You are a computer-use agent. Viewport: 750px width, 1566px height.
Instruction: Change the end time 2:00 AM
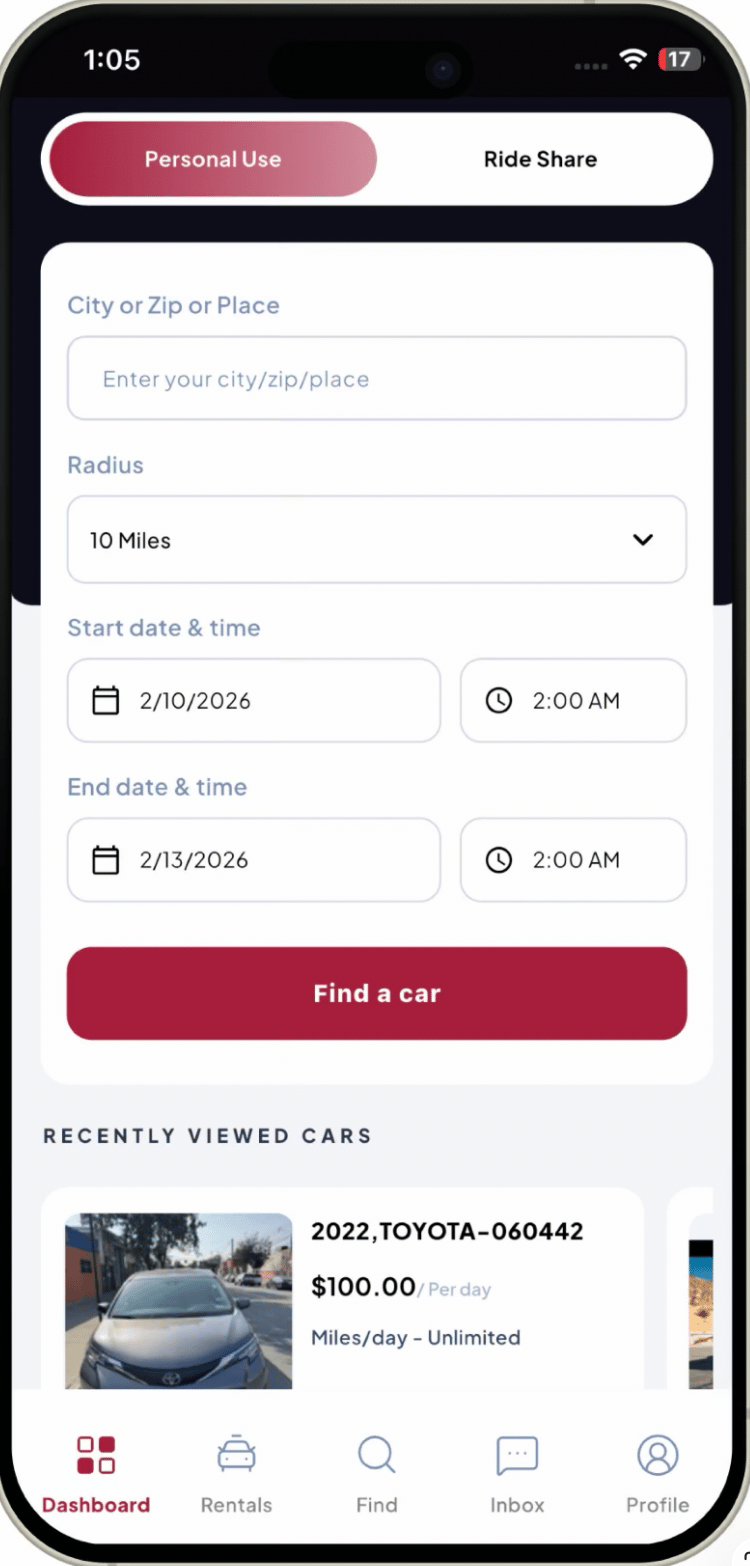click(573, 860)
